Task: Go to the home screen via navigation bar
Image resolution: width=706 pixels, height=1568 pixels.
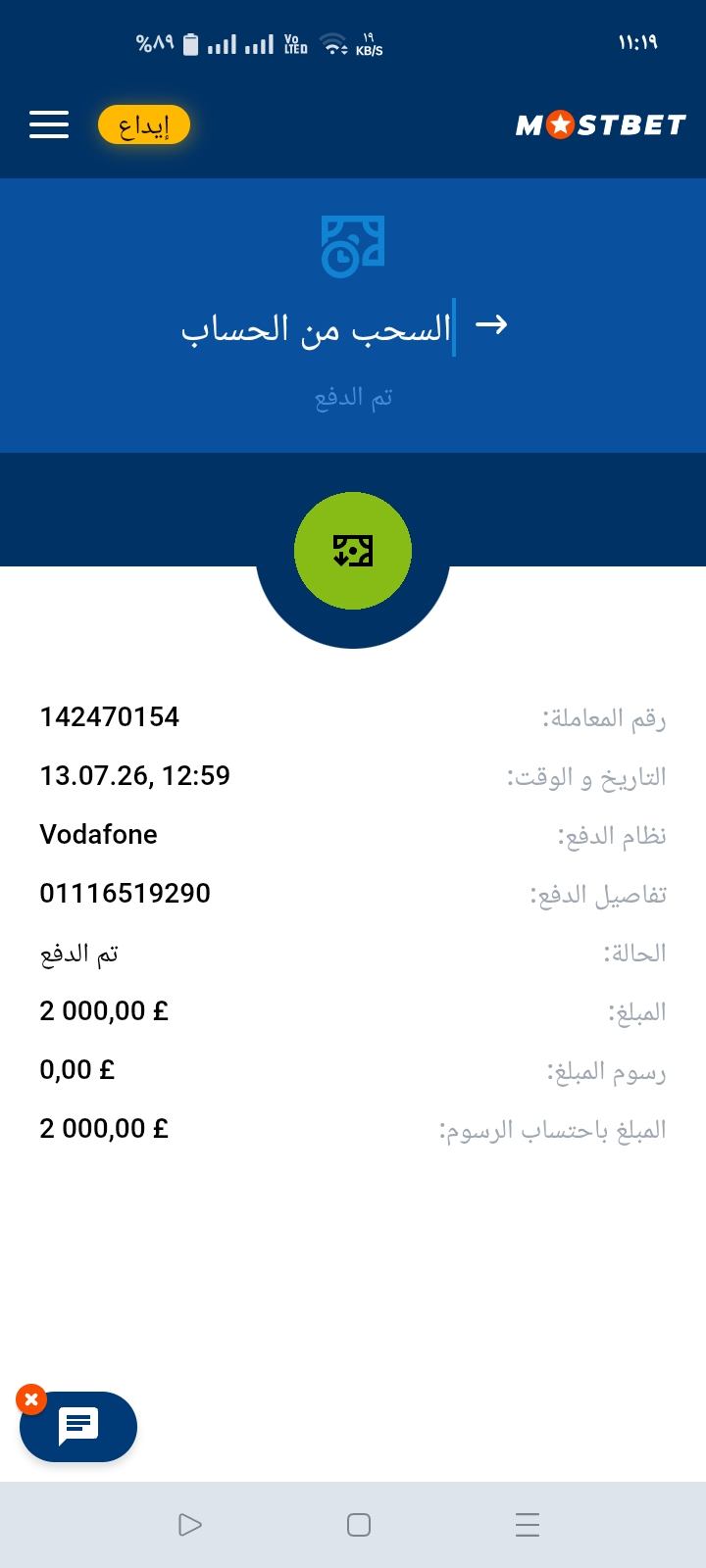Action: pos(359,1525)
